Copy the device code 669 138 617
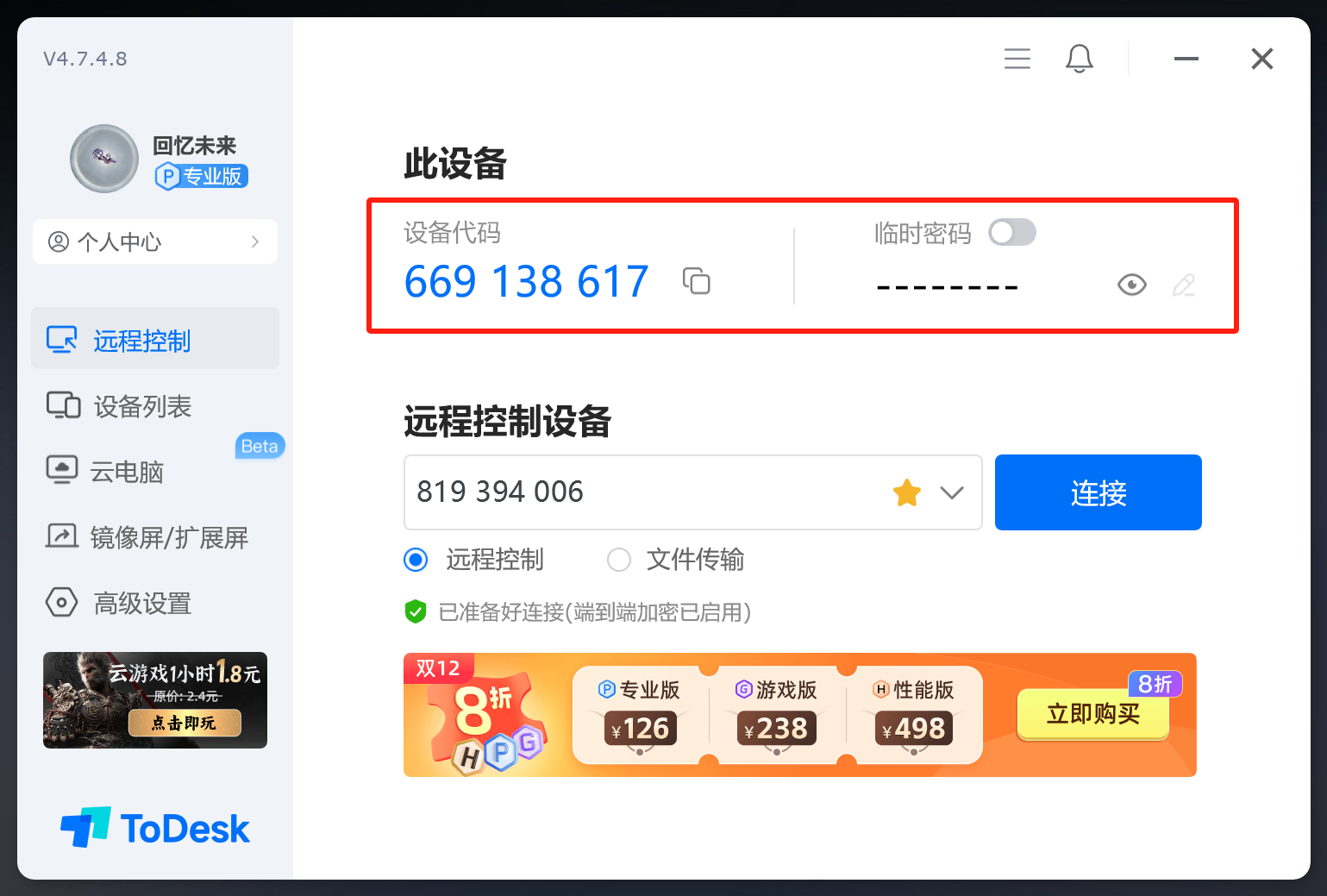The image size is (1327, 896). [696, 281]
